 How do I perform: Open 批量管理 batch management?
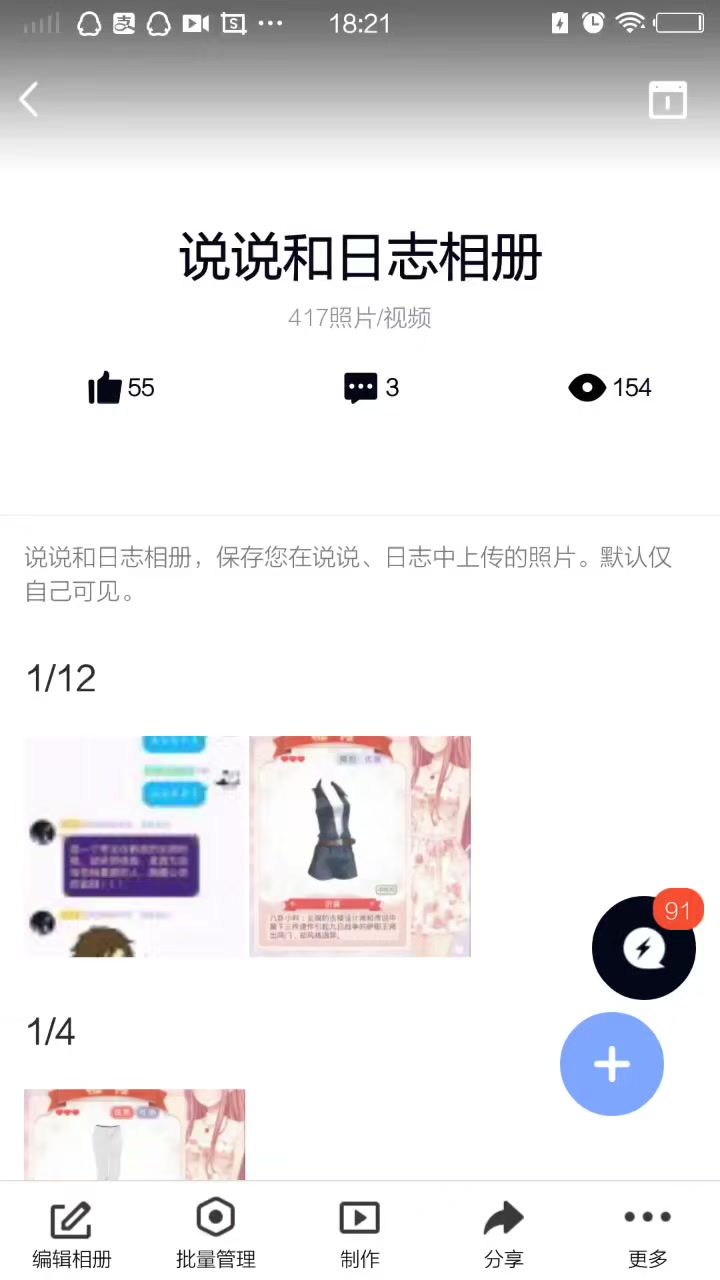[216, 1233]
